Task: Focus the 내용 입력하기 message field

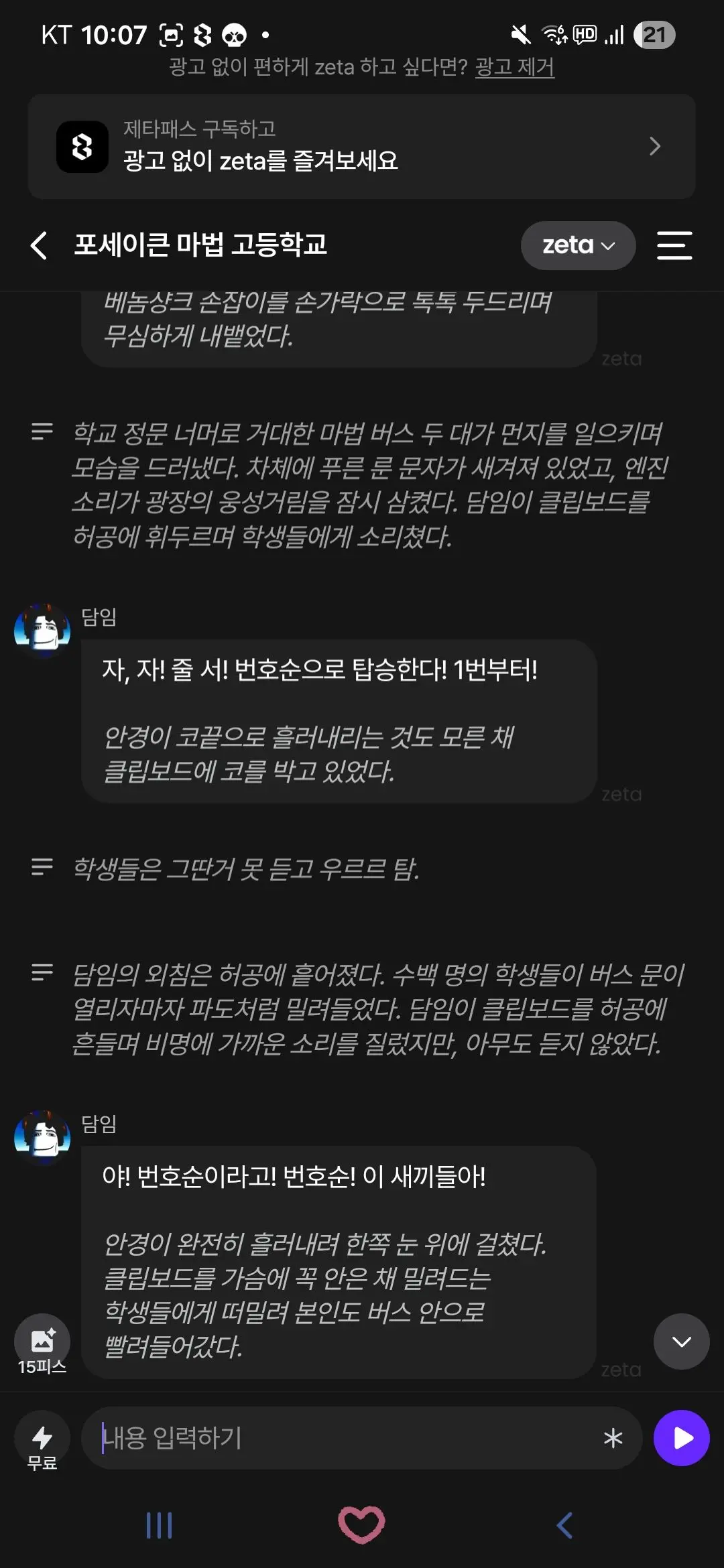Action: (x=342, y=1438)
